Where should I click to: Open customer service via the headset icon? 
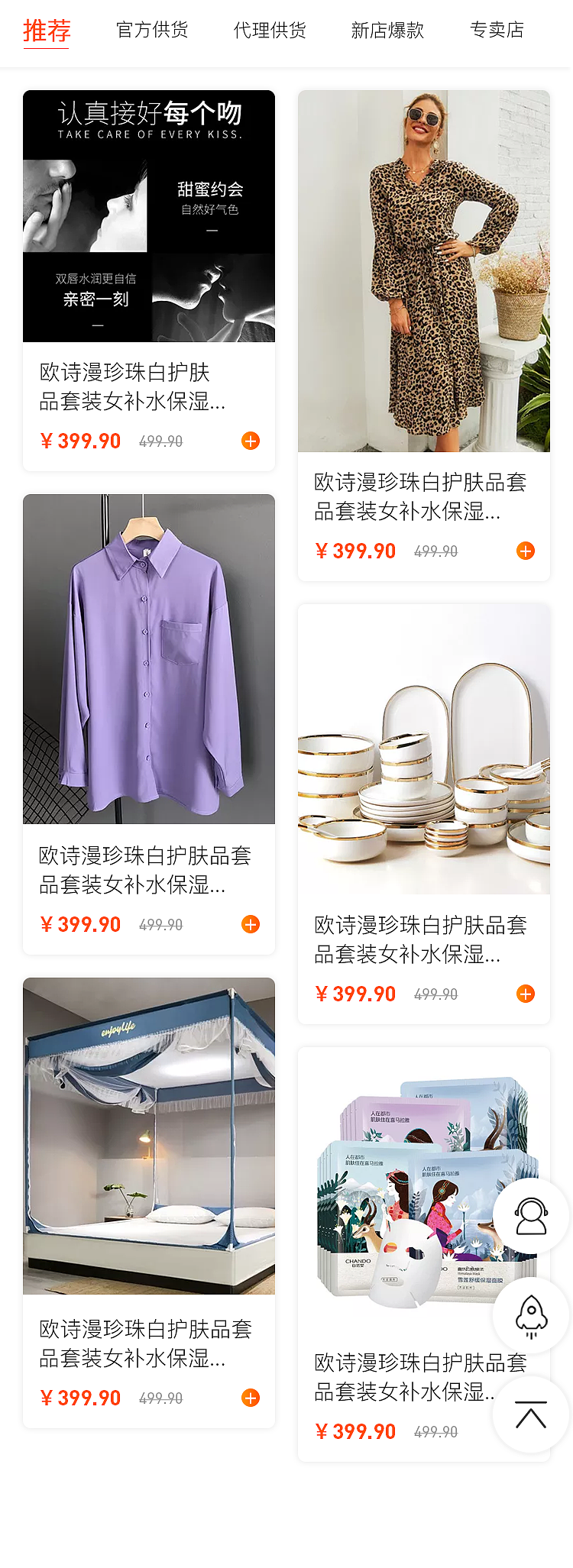(x=532, y=1217)
